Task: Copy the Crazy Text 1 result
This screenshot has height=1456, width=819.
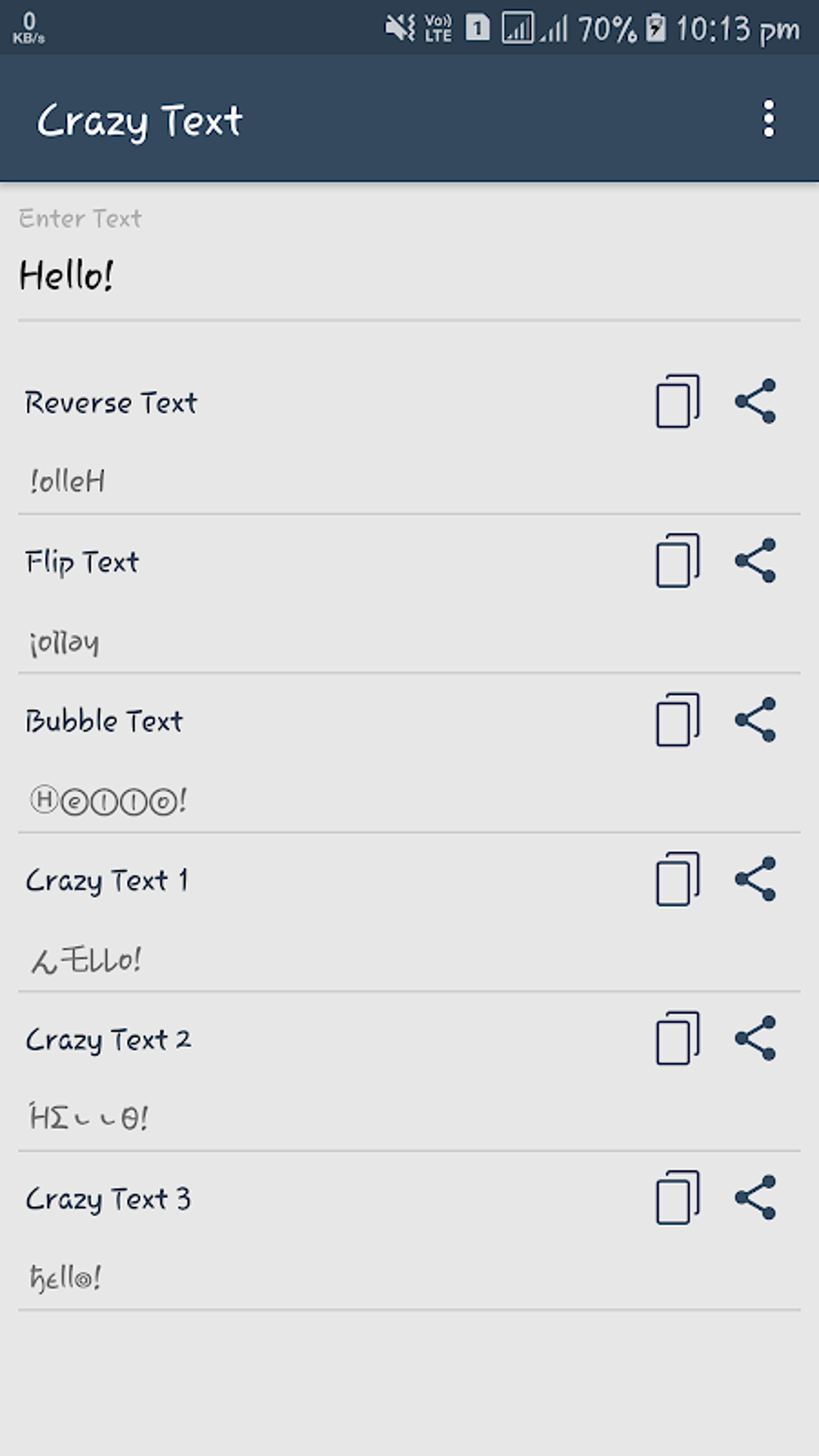Action: tap(678, 879)
